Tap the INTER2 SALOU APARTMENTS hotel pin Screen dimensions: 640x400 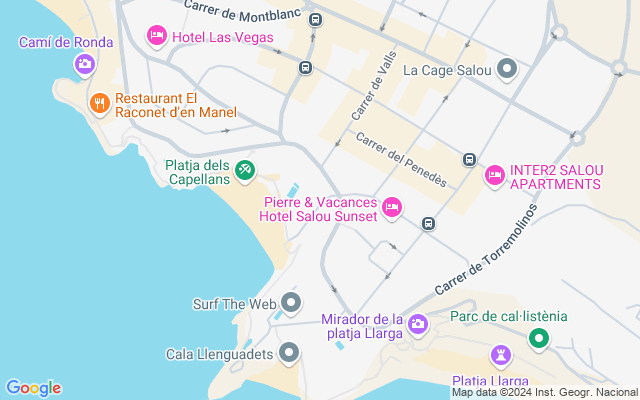click(495, 176)
